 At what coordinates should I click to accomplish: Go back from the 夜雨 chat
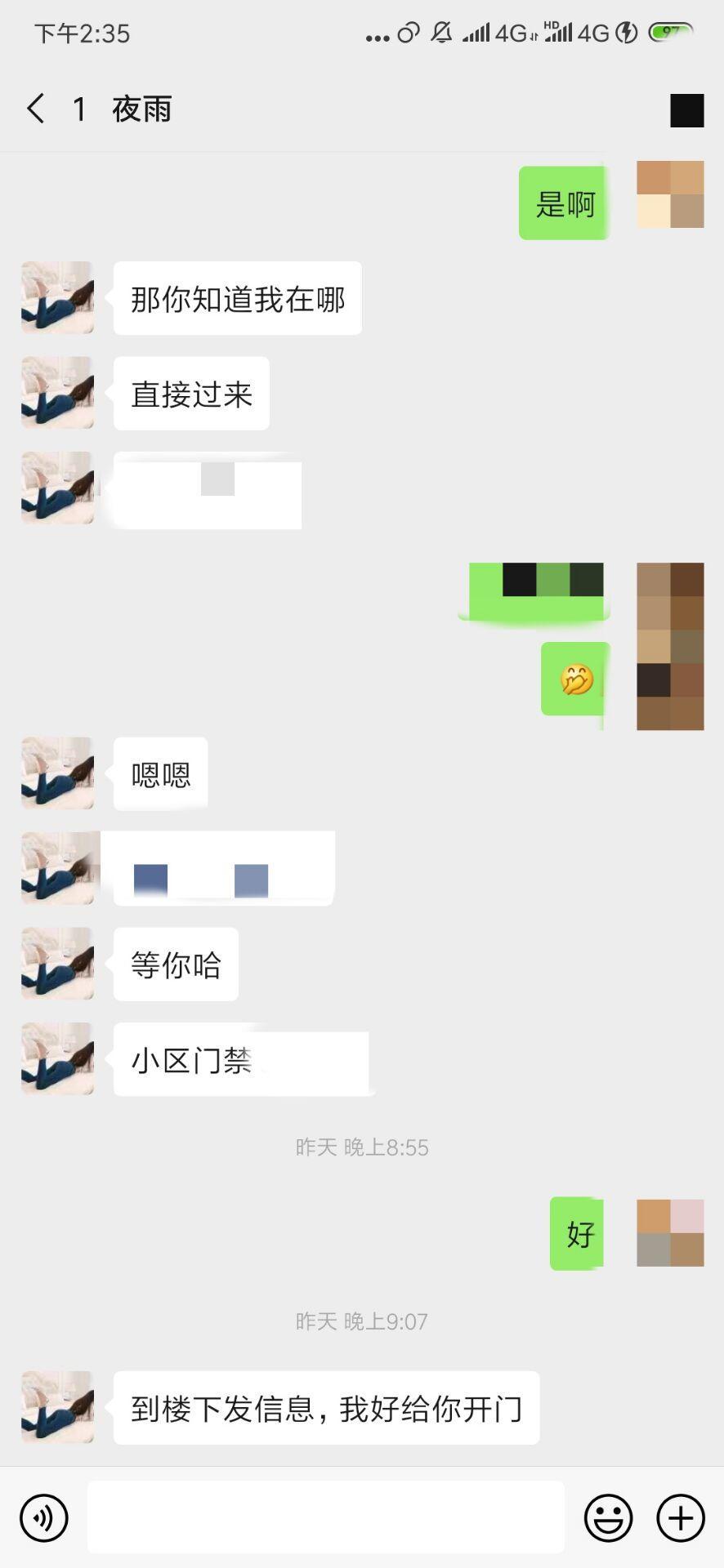(x=35, y=109)
